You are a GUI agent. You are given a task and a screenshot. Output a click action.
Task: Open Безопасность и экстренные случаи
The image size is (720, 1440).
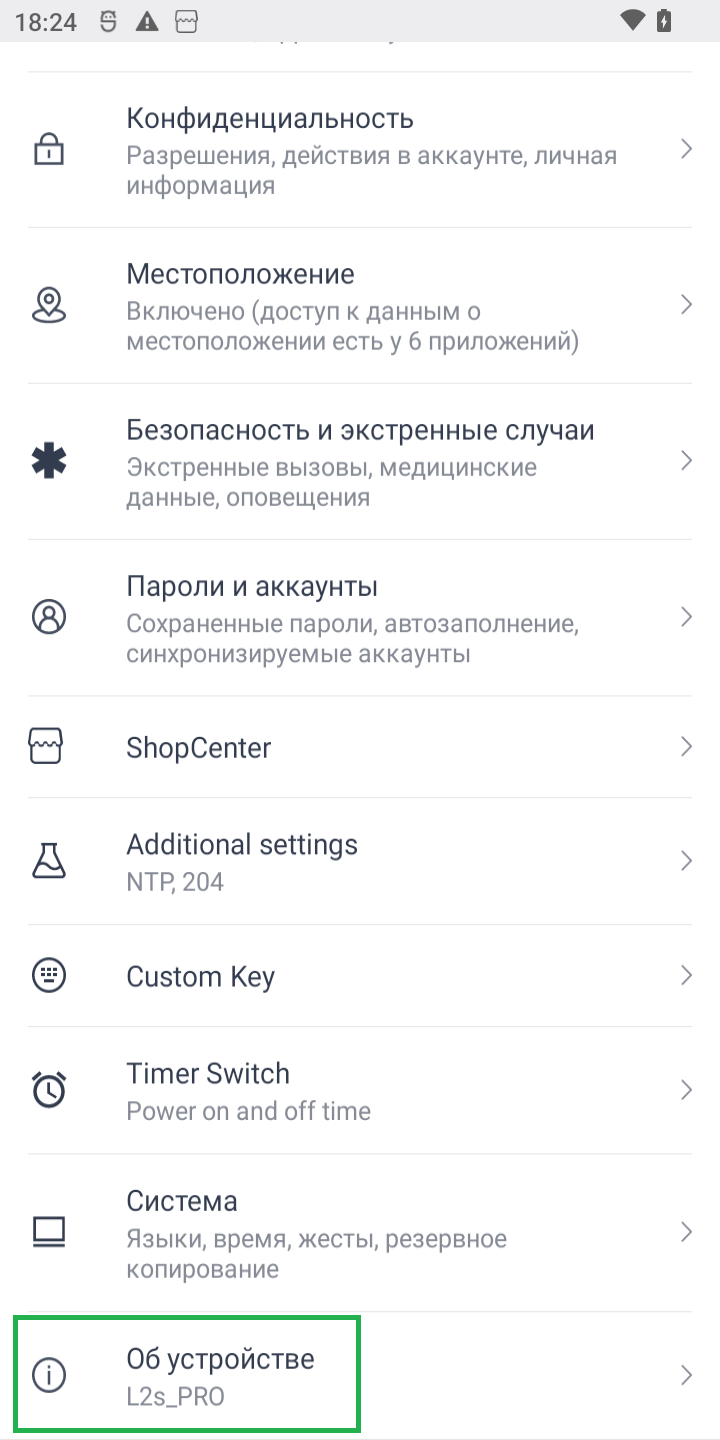pos(360,462)
